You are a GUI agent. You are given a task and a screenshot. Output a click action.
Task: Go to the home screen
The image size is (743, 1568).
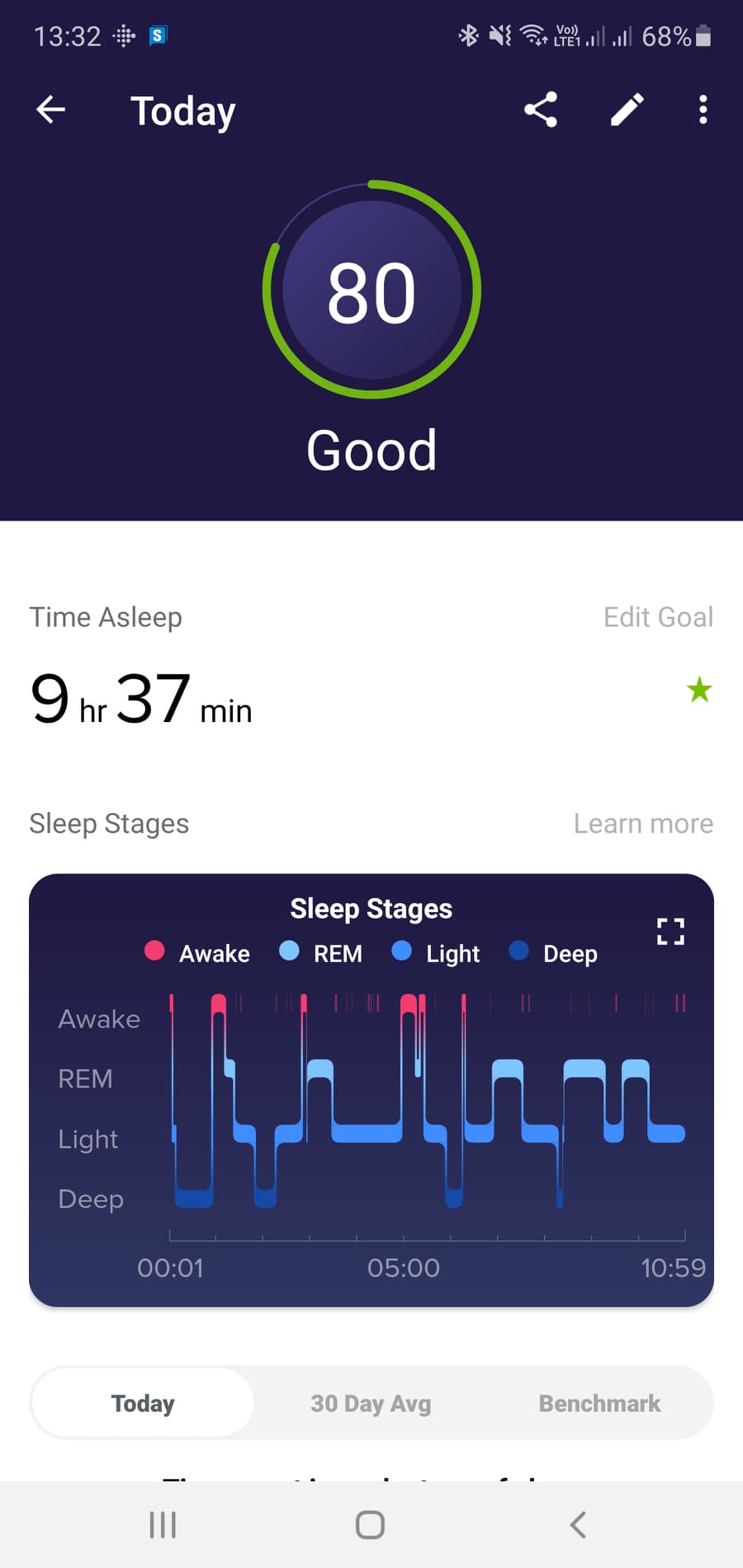(371, 1524)
